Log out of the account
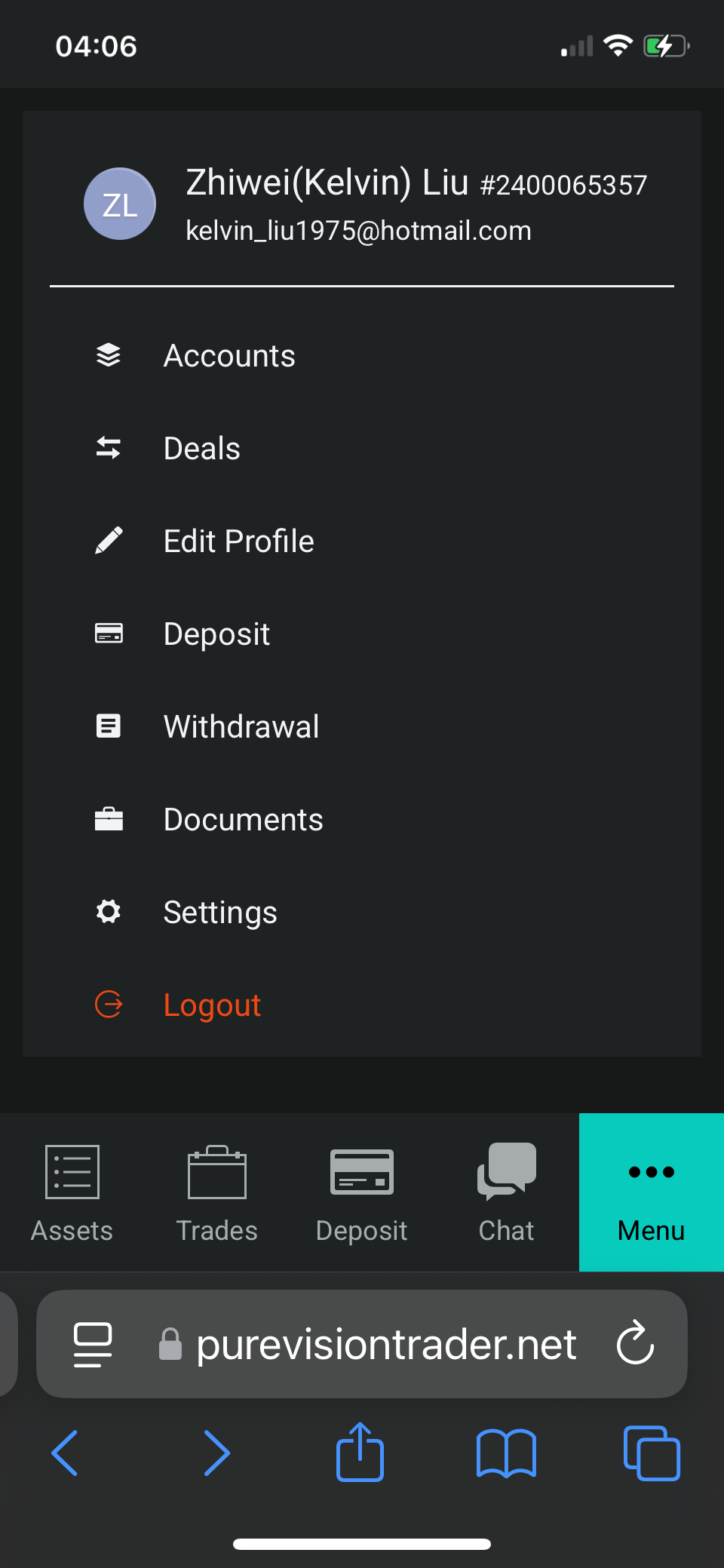 coord(212,1005)
